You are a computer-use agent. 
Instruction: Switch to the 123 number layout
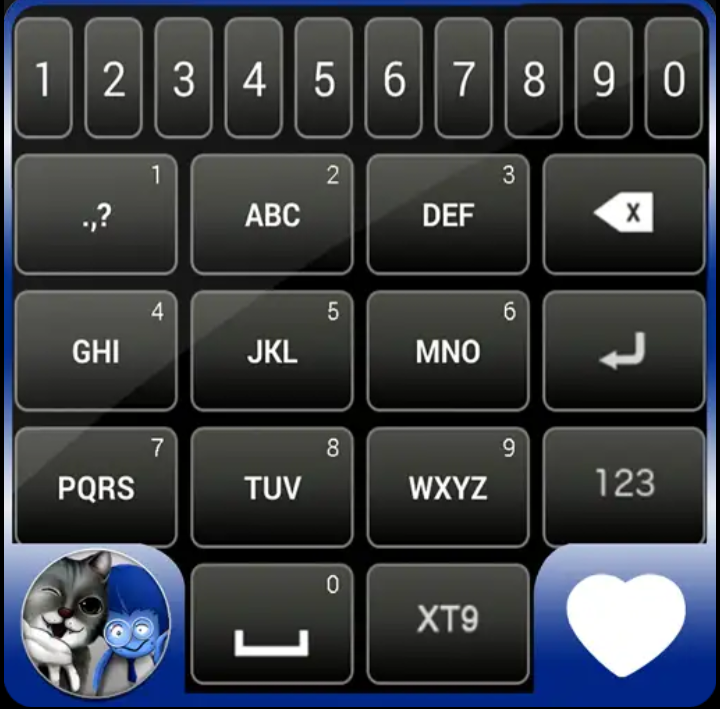point(624,485)
